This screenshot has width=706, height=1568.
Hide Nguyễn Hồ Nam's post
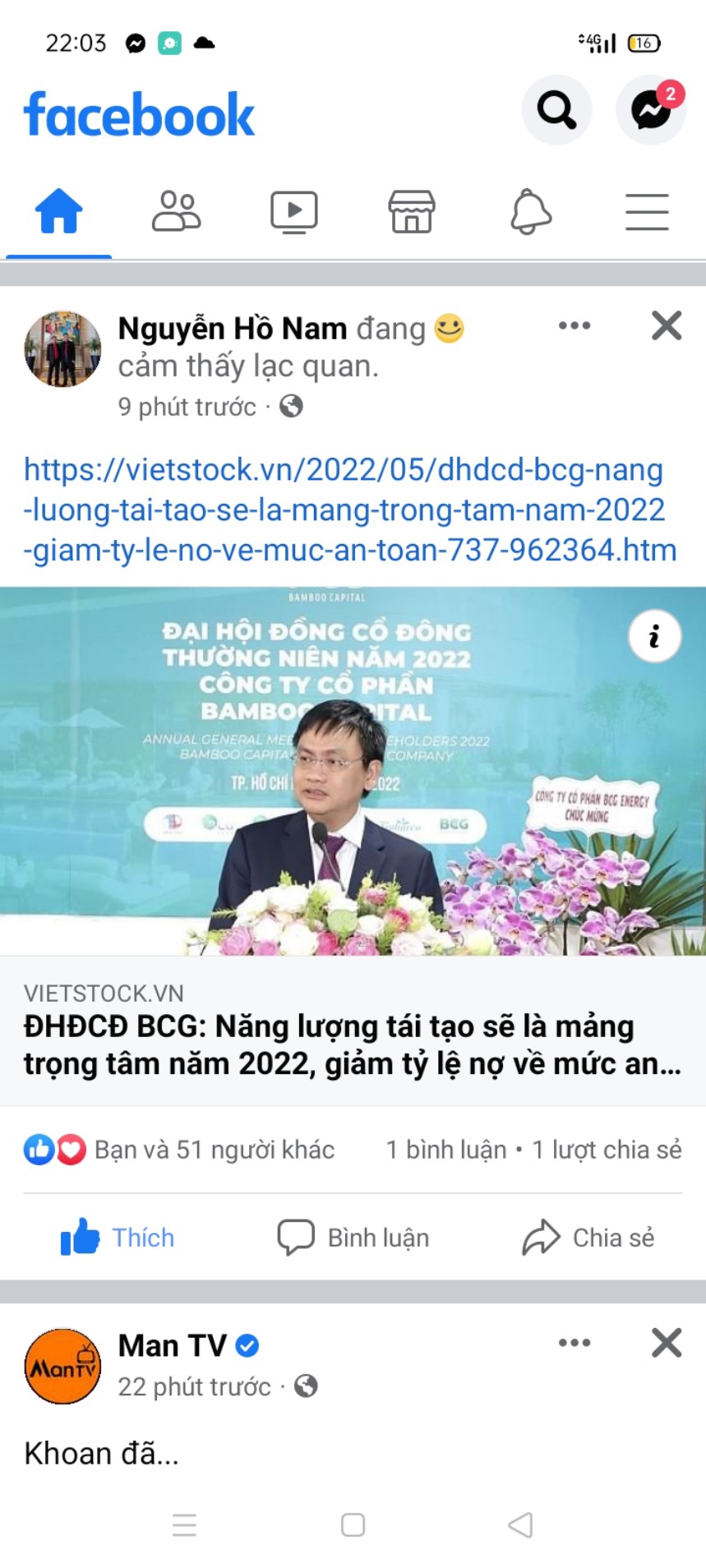click(x=666, y=325)
